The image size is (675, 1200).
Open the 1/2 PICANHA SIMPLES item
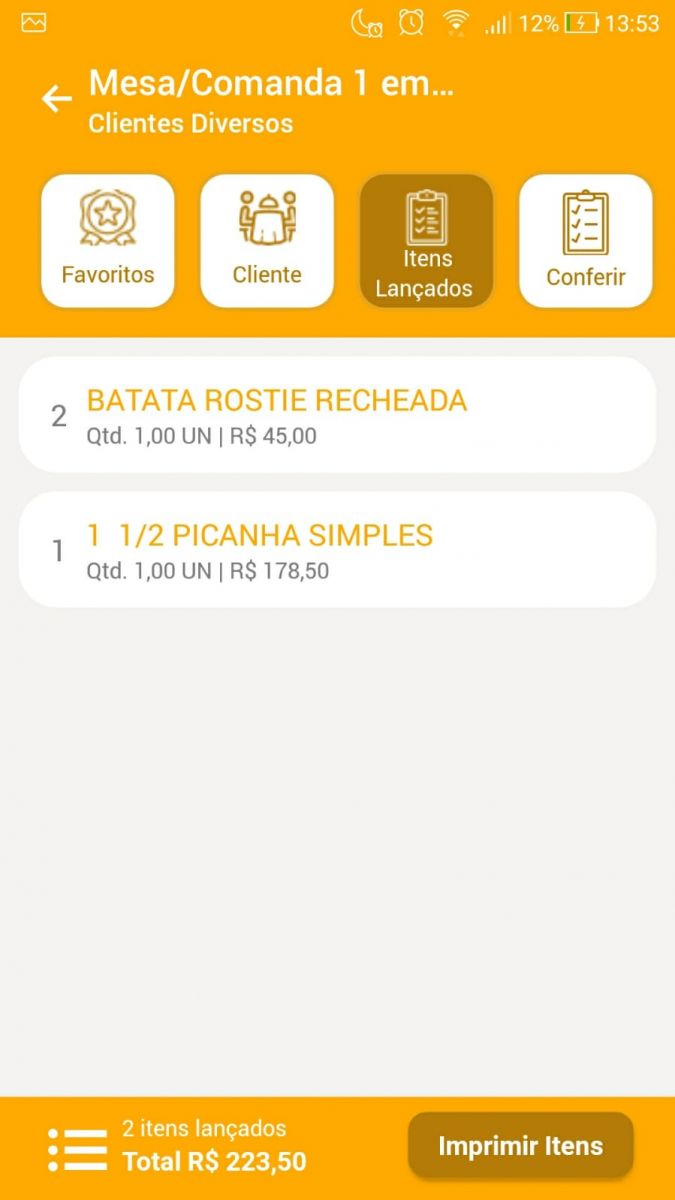click(x=337, y=550)
